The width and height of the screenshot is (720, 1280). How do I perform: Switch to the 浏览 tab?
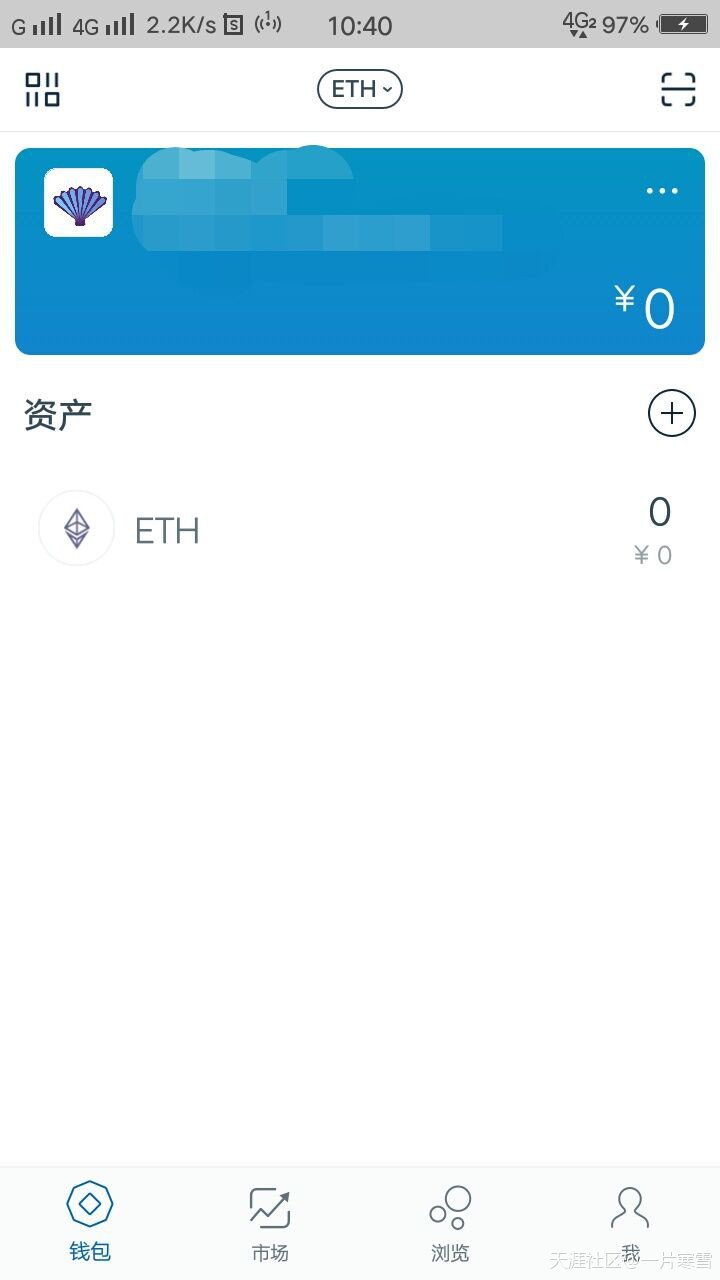pos(449,1222)
